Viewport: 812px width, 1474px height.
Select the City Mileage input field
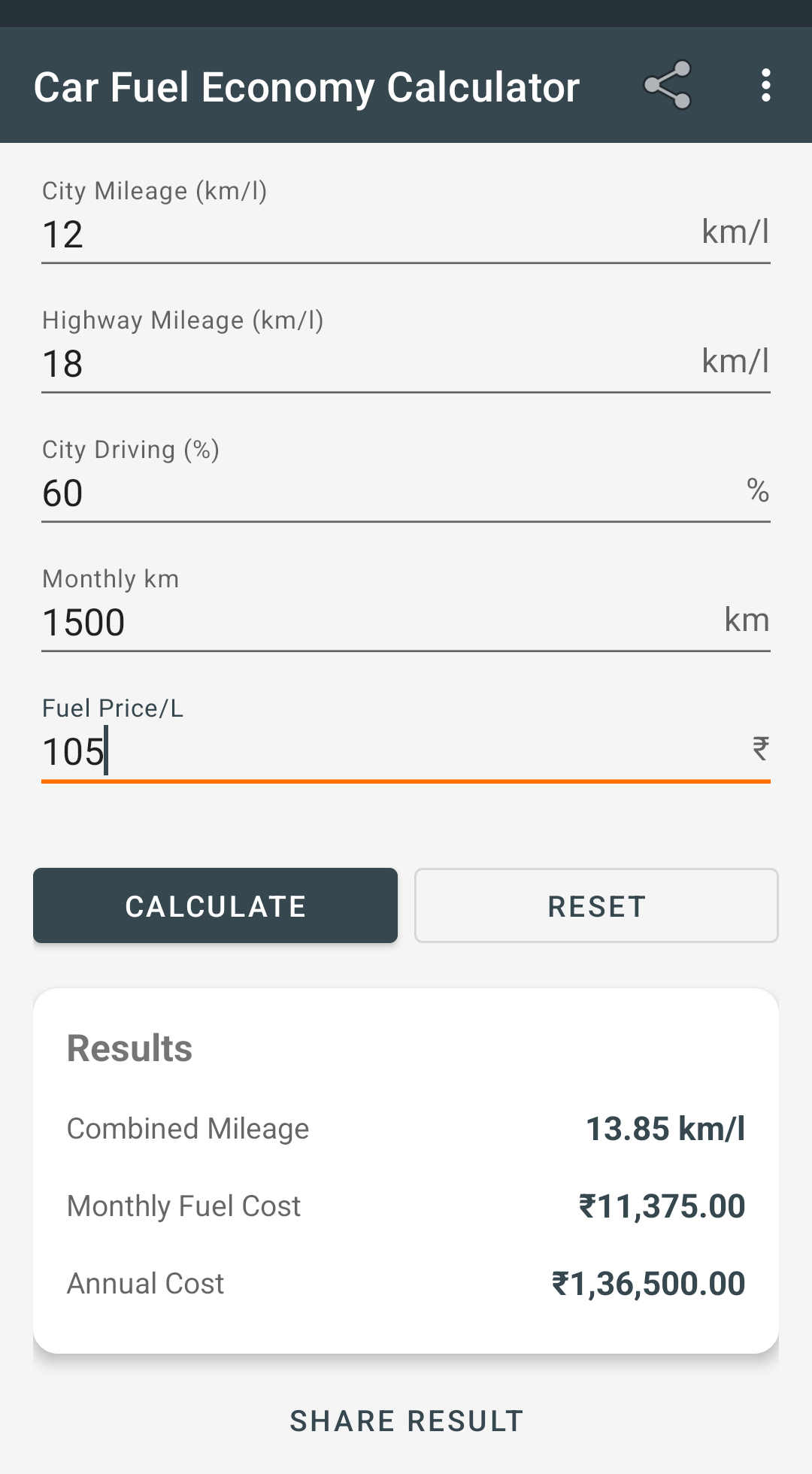click(301, 233)
